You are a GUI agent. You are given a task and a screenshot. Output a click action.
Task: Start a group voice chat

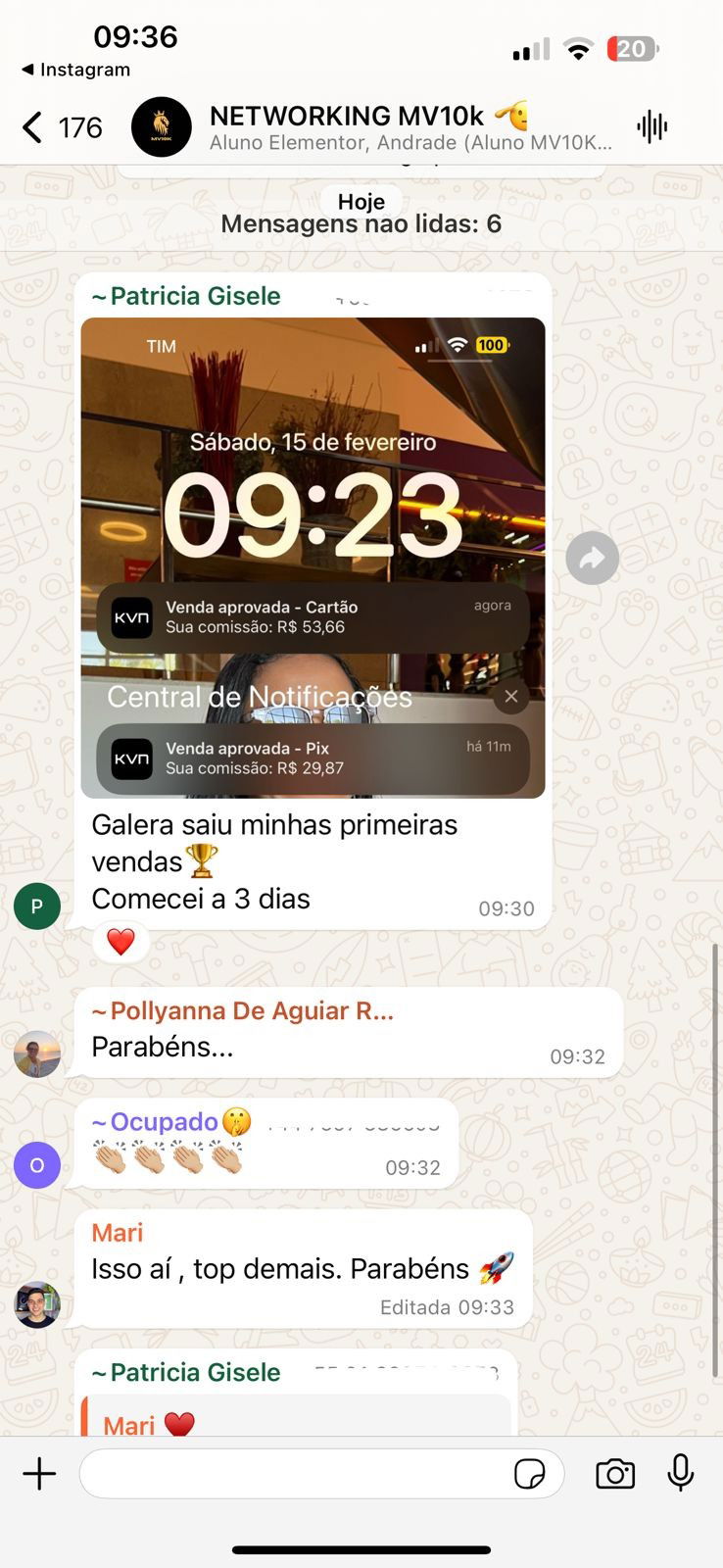click(x=651, y=126)
